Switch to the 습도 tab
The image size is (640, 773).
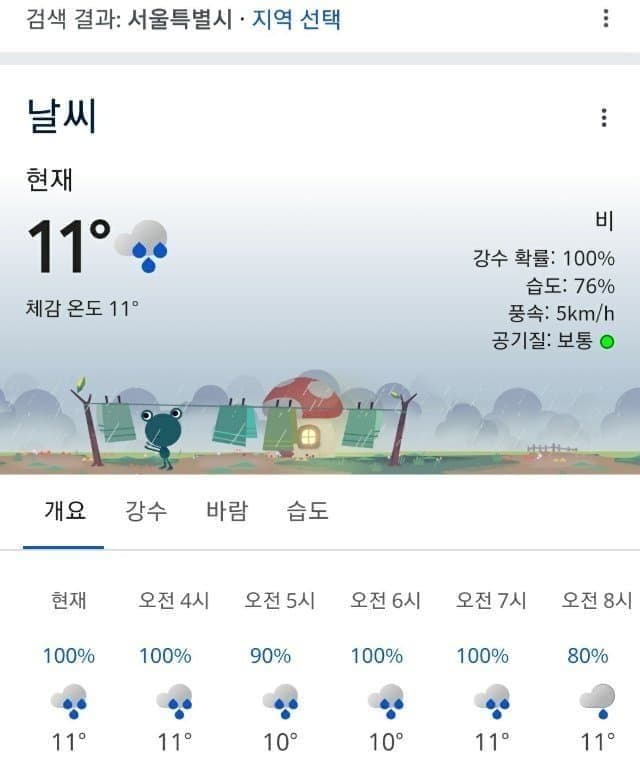click(x=307, y=511)
